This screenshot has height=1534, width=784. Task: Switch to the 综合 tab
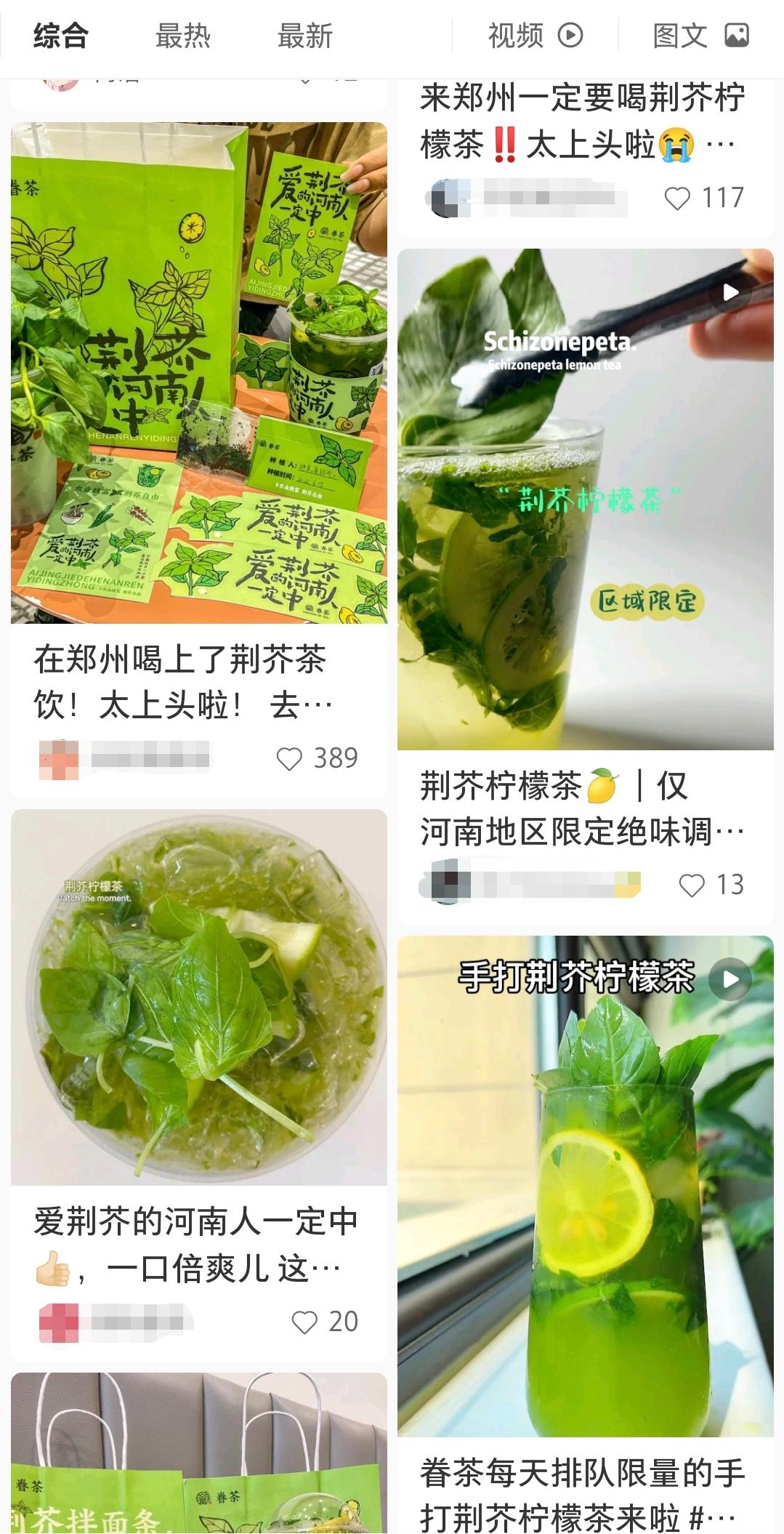pyautogui.click(x=61, y=36)
